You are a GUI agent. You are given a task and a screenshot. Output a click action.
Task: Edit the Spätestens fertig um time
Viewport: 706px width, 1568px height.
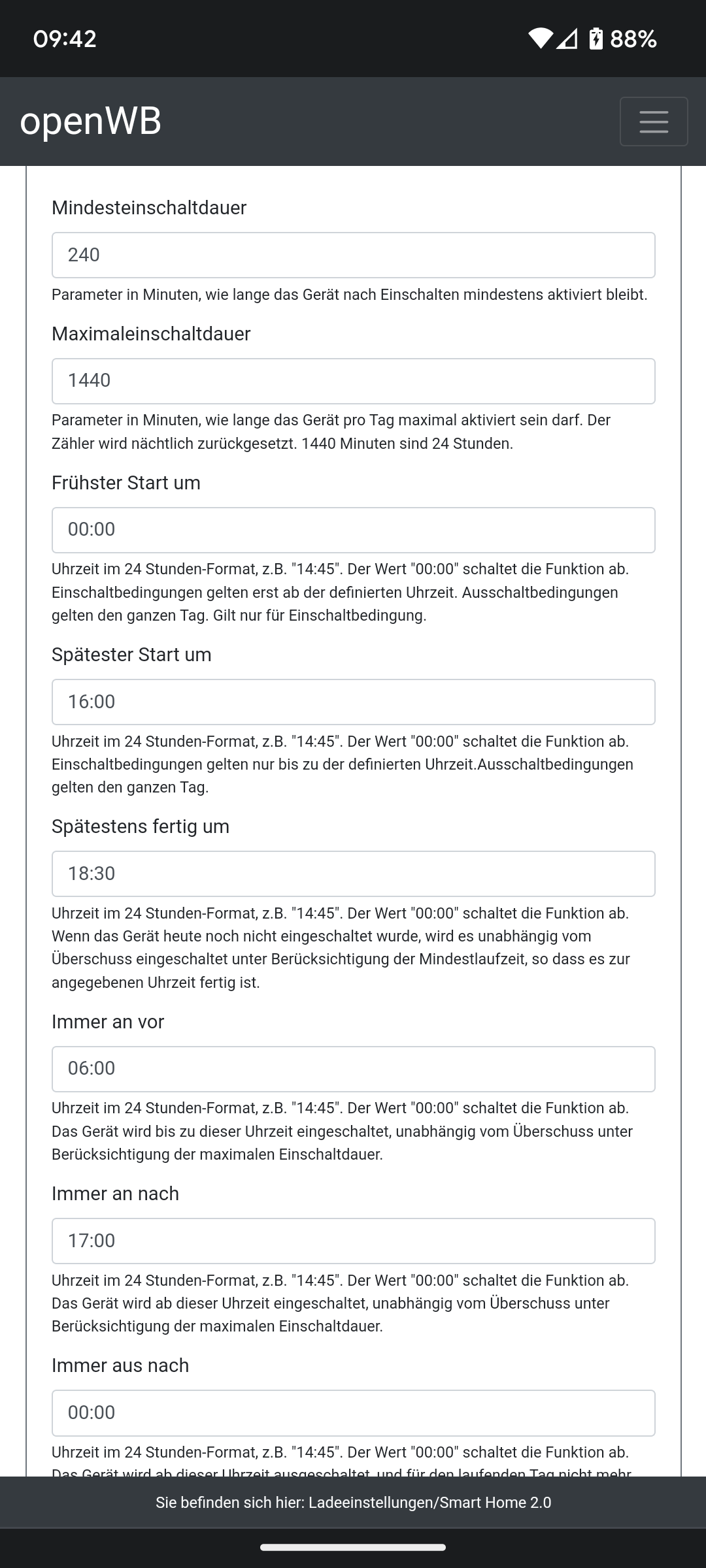coord(353,874)
